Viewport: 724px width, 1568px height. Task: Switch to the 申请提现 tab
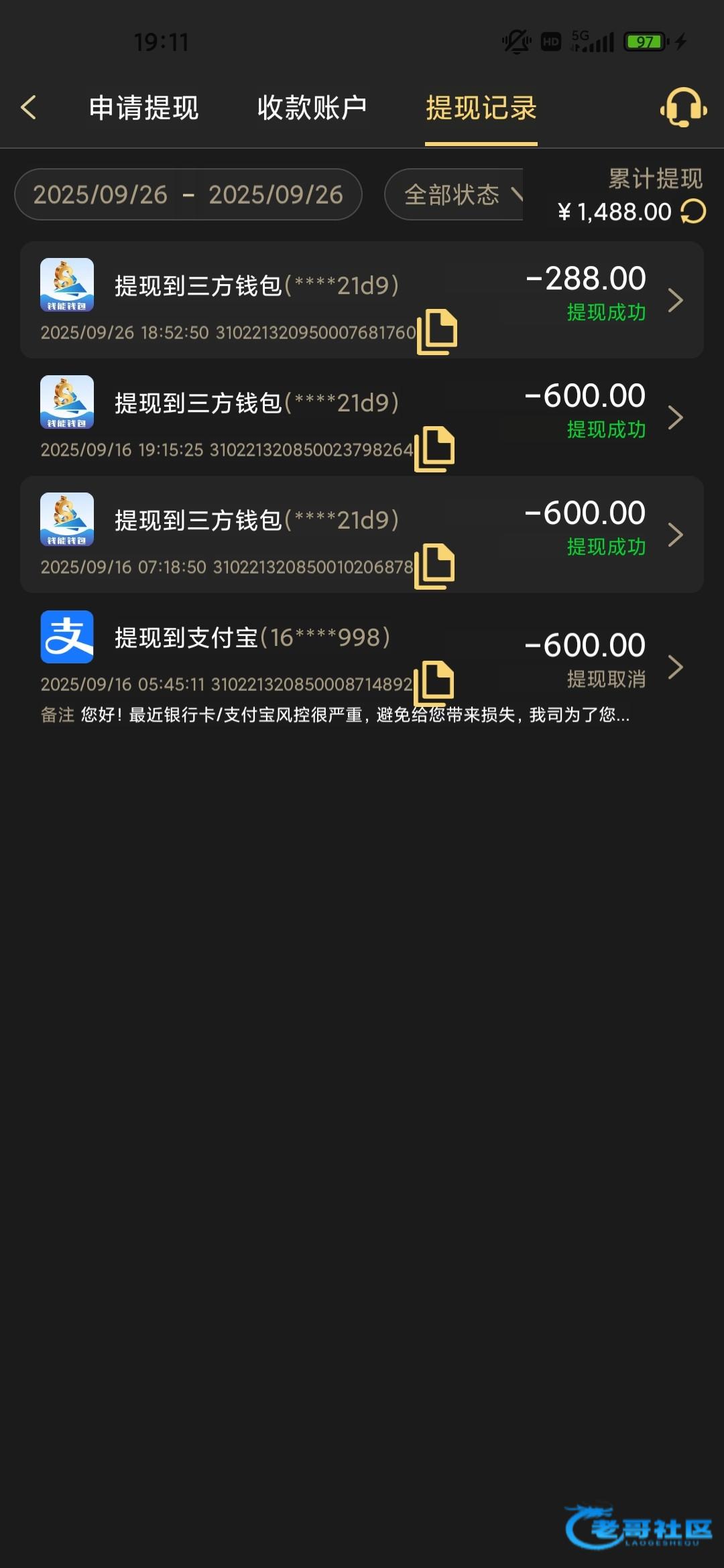coord(143,108)
